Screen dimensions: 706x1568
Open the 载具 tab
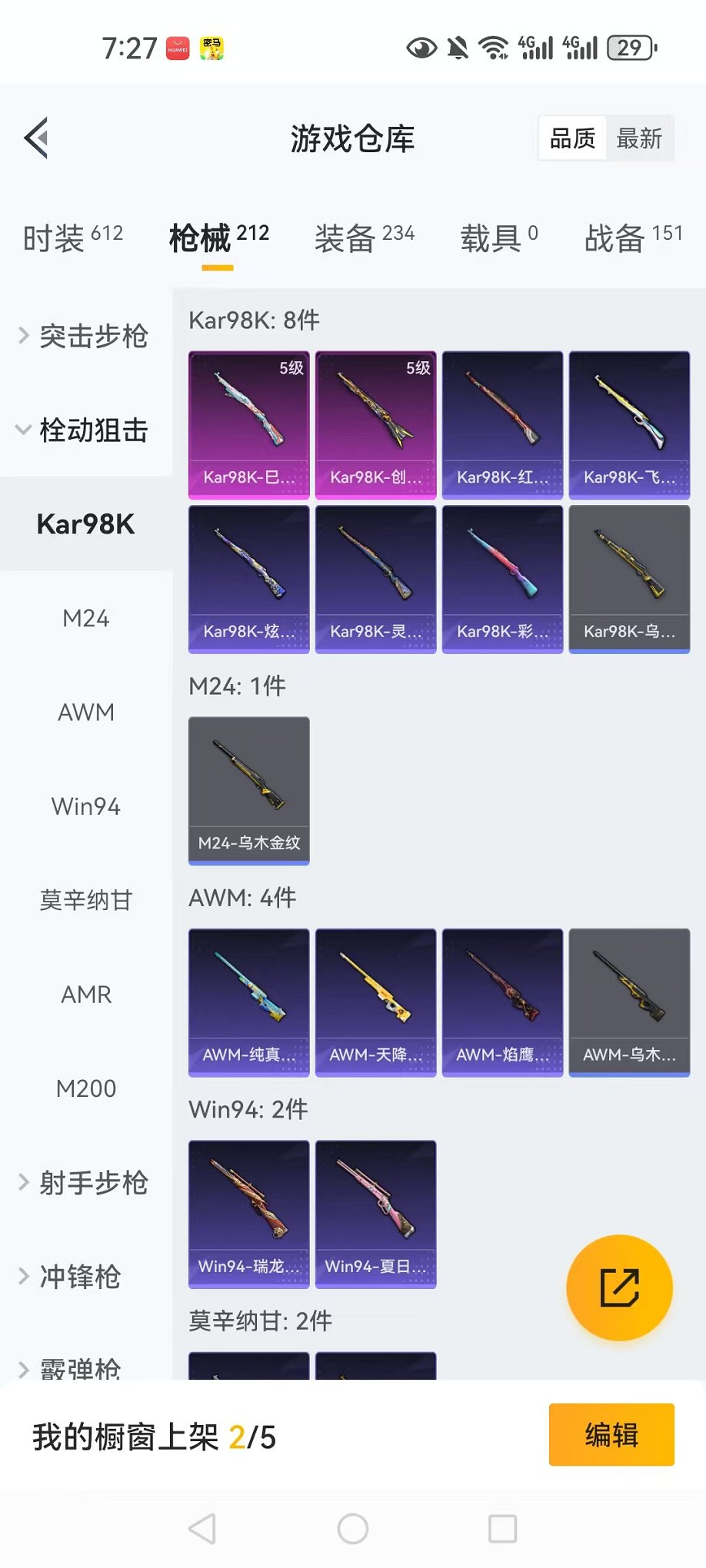click(x=498, y=238)
